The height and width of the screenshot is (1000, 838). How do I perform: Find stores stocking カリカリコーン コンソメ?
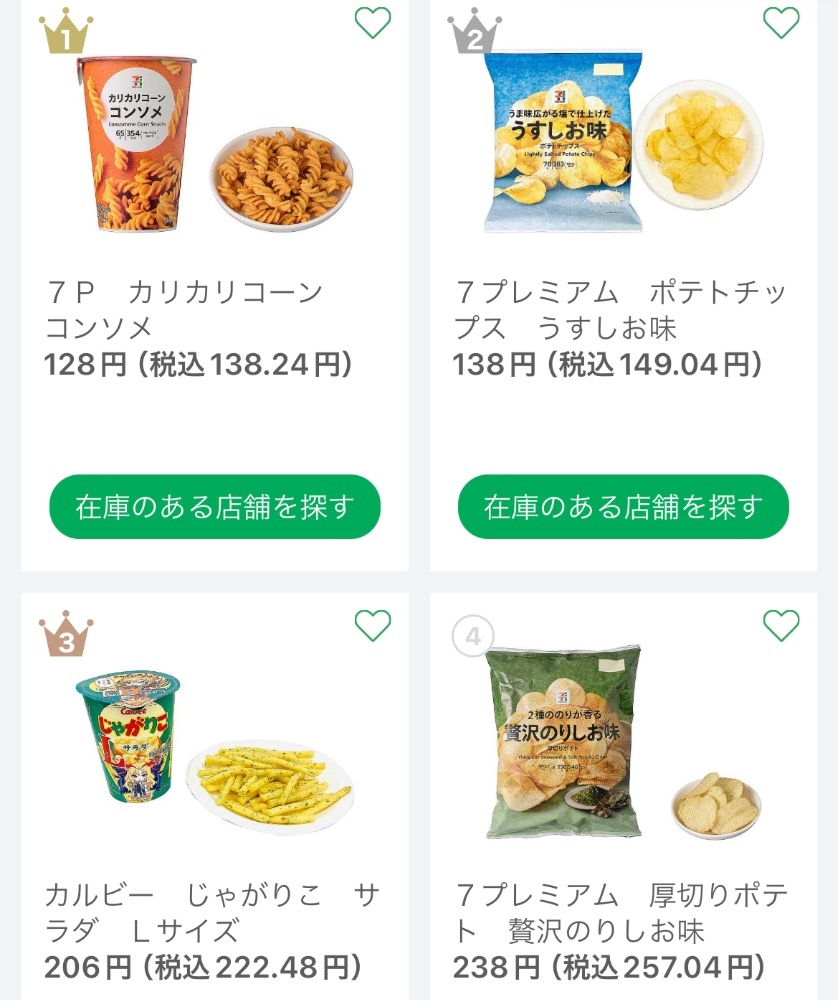215,507
